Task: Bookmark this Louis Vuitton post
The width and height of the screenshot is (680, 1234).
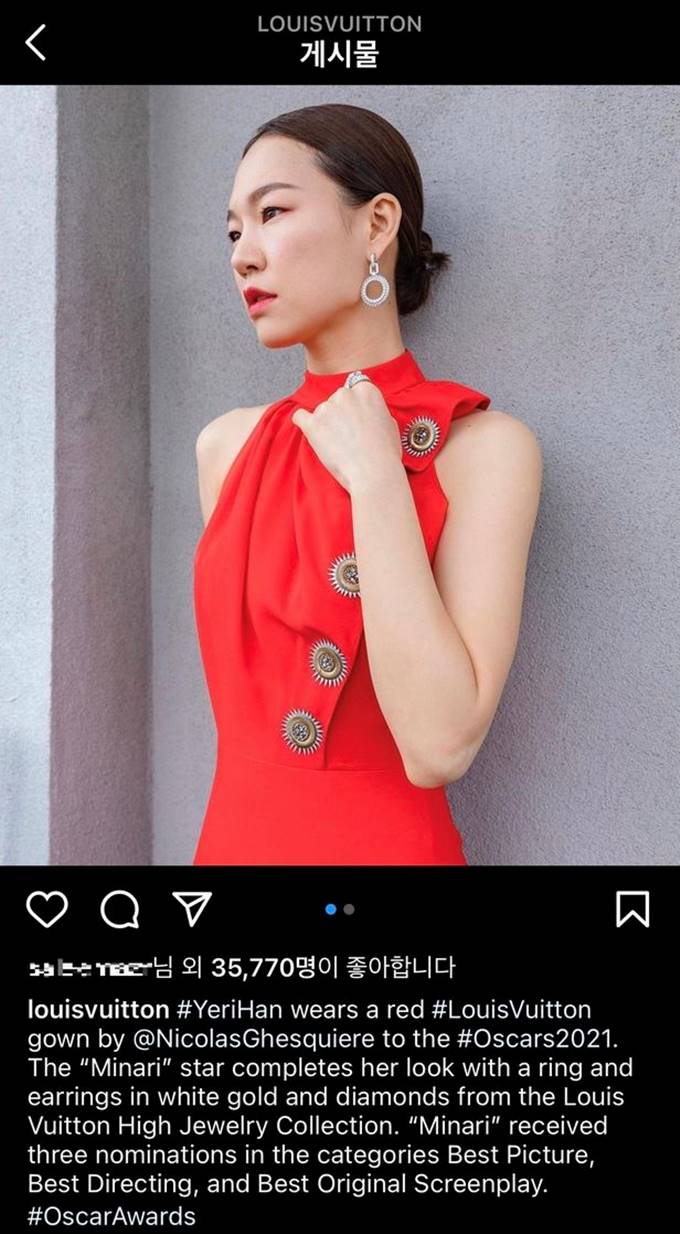Action: click(x=632, y=909)
